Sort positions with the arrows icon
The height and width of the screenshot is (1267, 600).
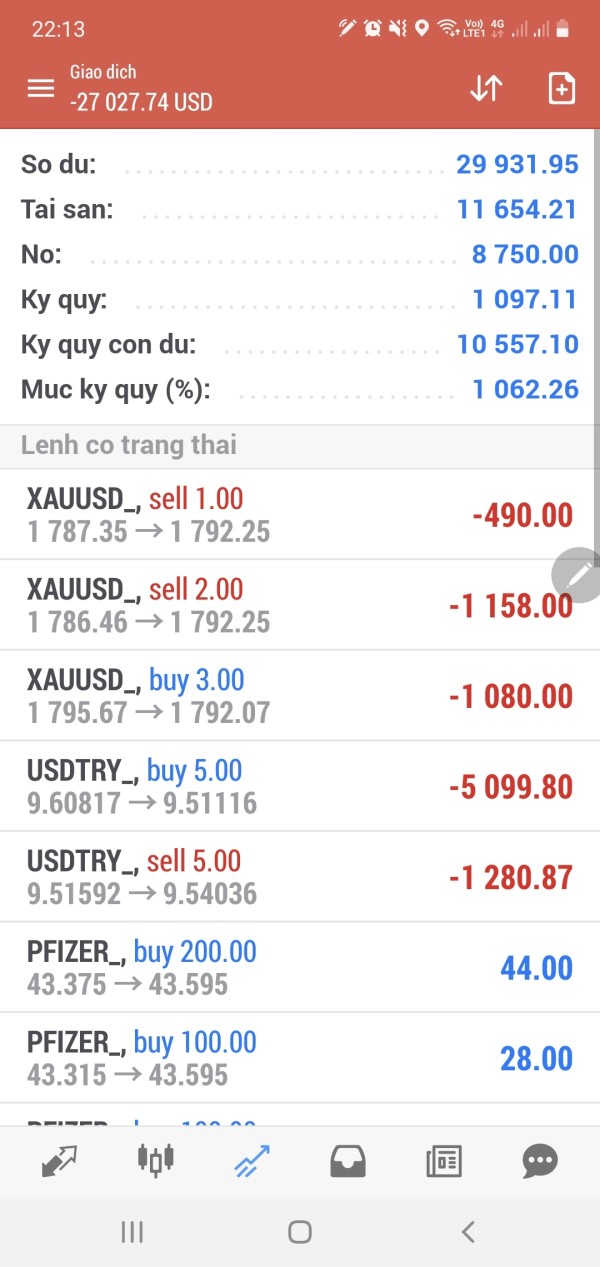pos(486,88)
